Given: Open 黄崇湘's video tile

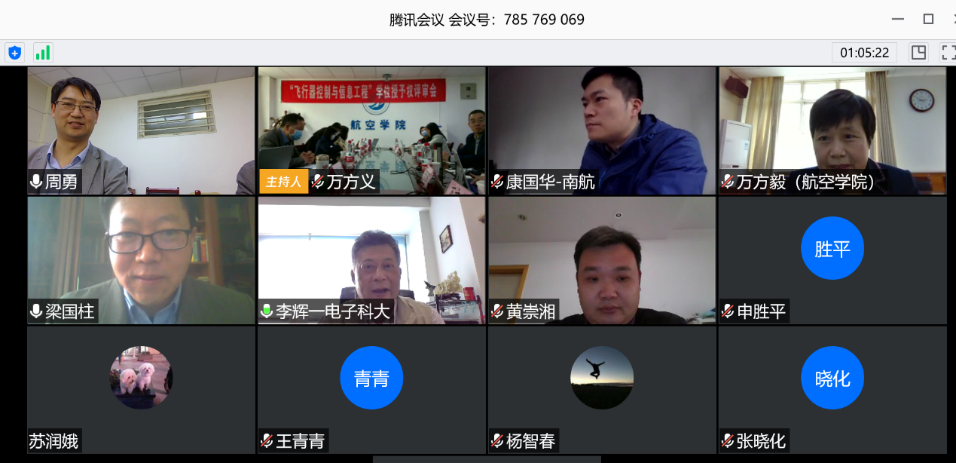Looking at the screenshot, I should coord(601,260).
